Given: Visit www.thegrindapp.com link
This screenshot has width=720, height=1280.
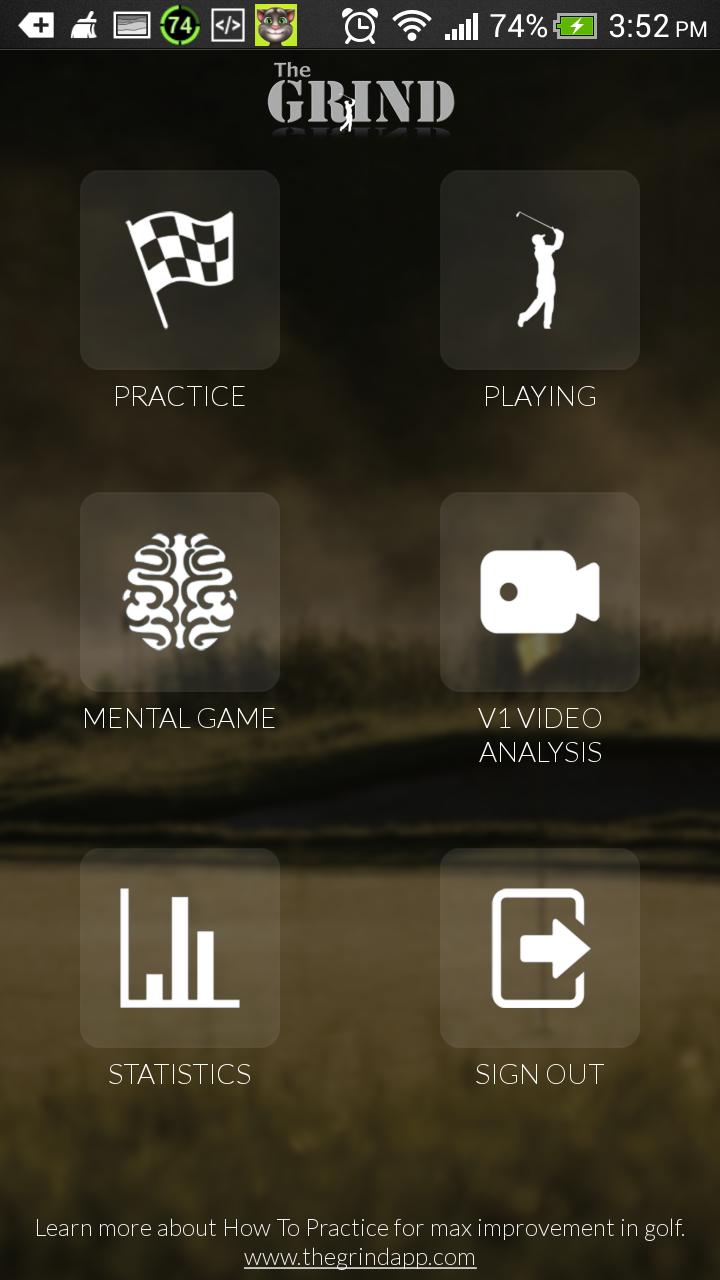Looking at the screenshot, I should pos(360,1259).
